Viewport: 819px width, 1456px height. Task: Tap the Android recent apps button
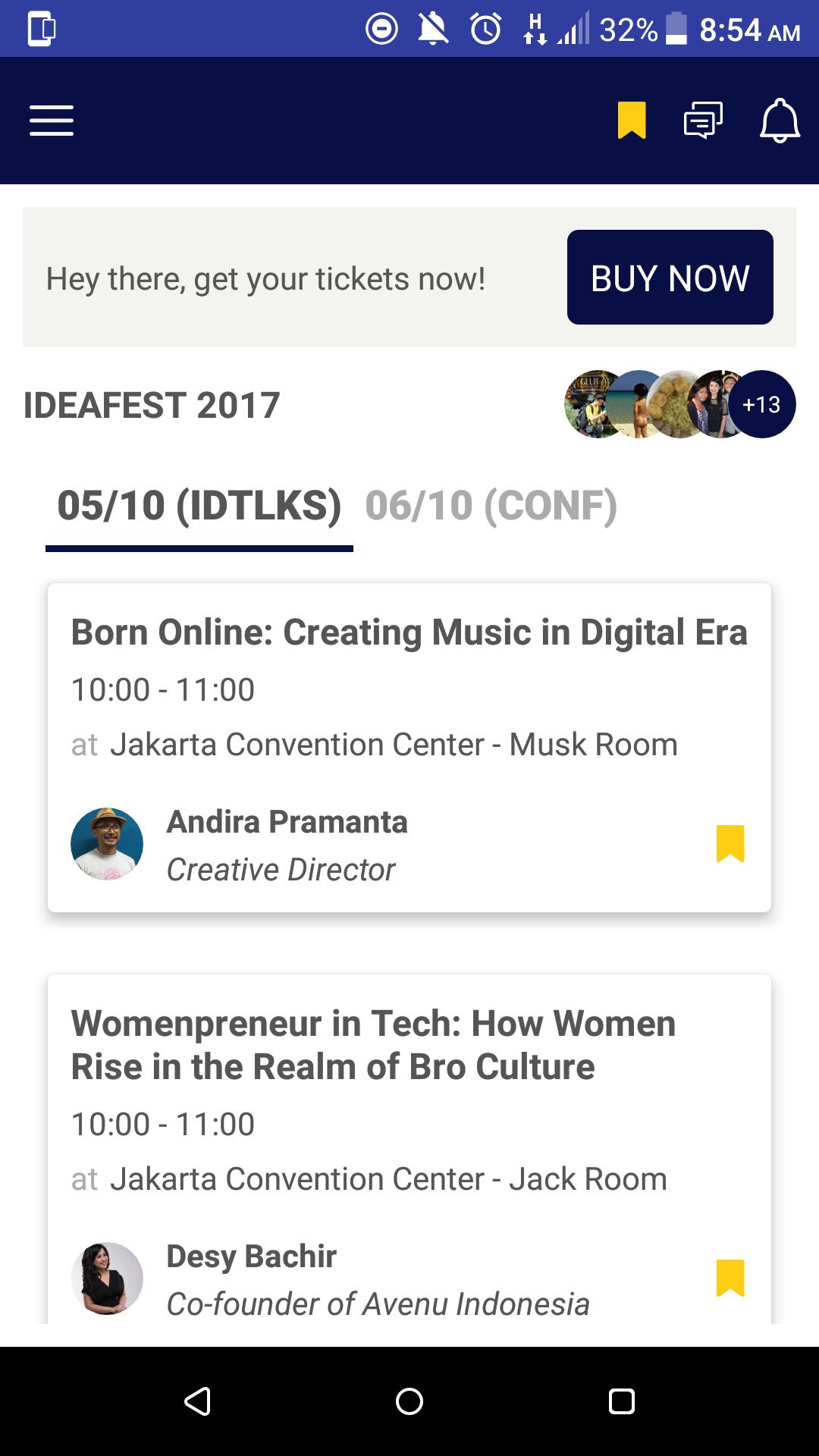(622, 1401)
